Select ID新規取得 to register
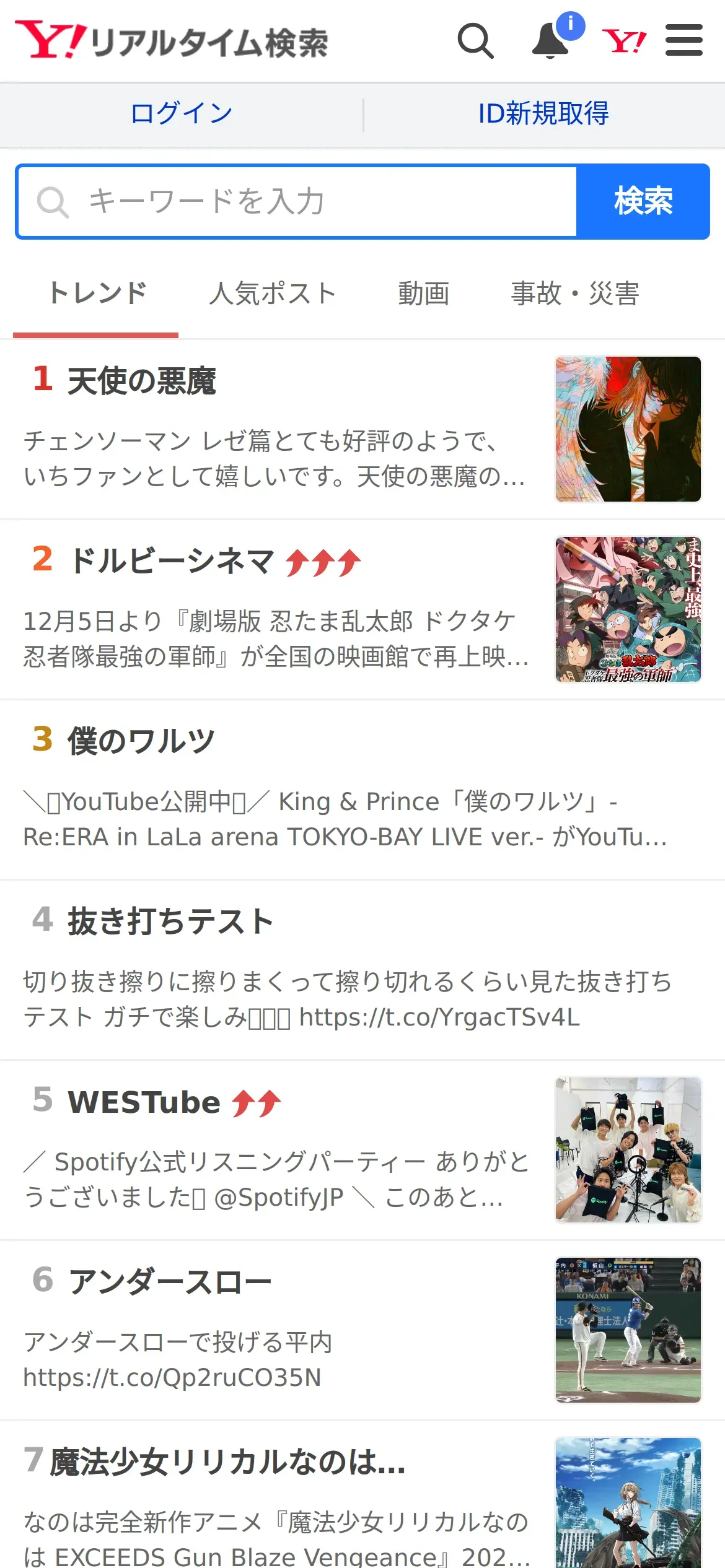 tap(543, 114)
